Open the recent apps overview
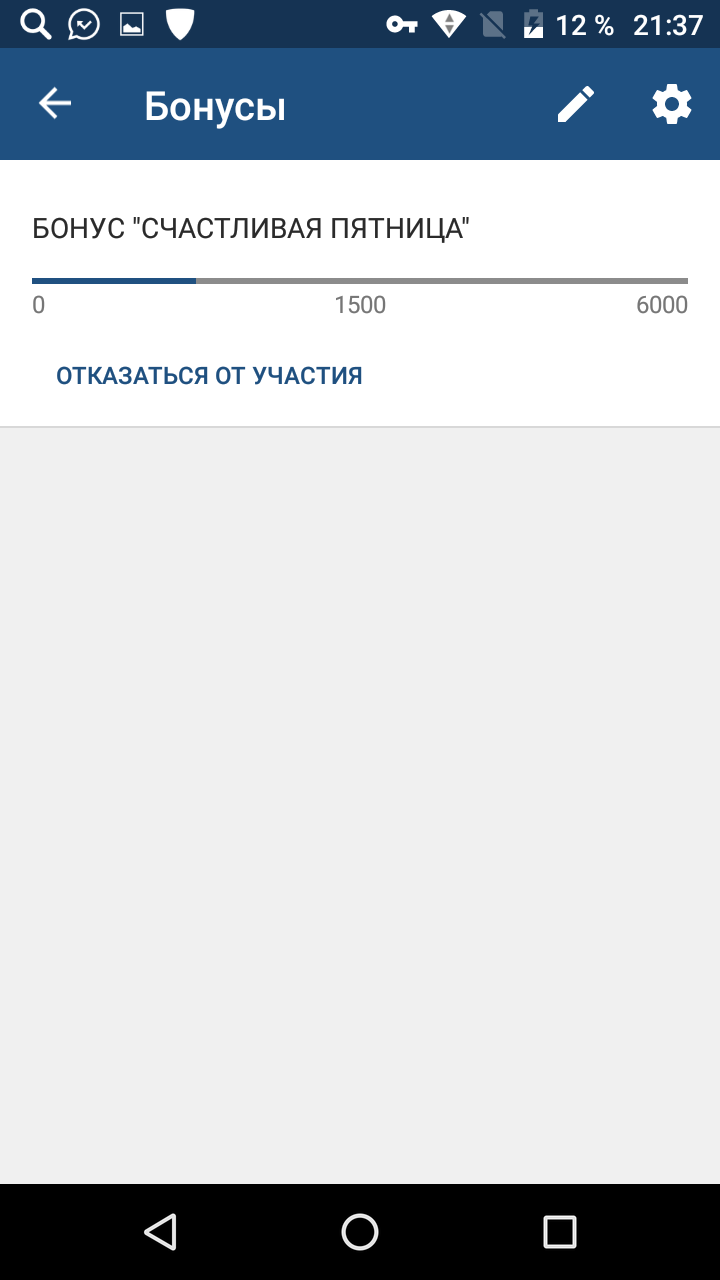Screen dimensions: 720x1280 (x=559, y=1231)
